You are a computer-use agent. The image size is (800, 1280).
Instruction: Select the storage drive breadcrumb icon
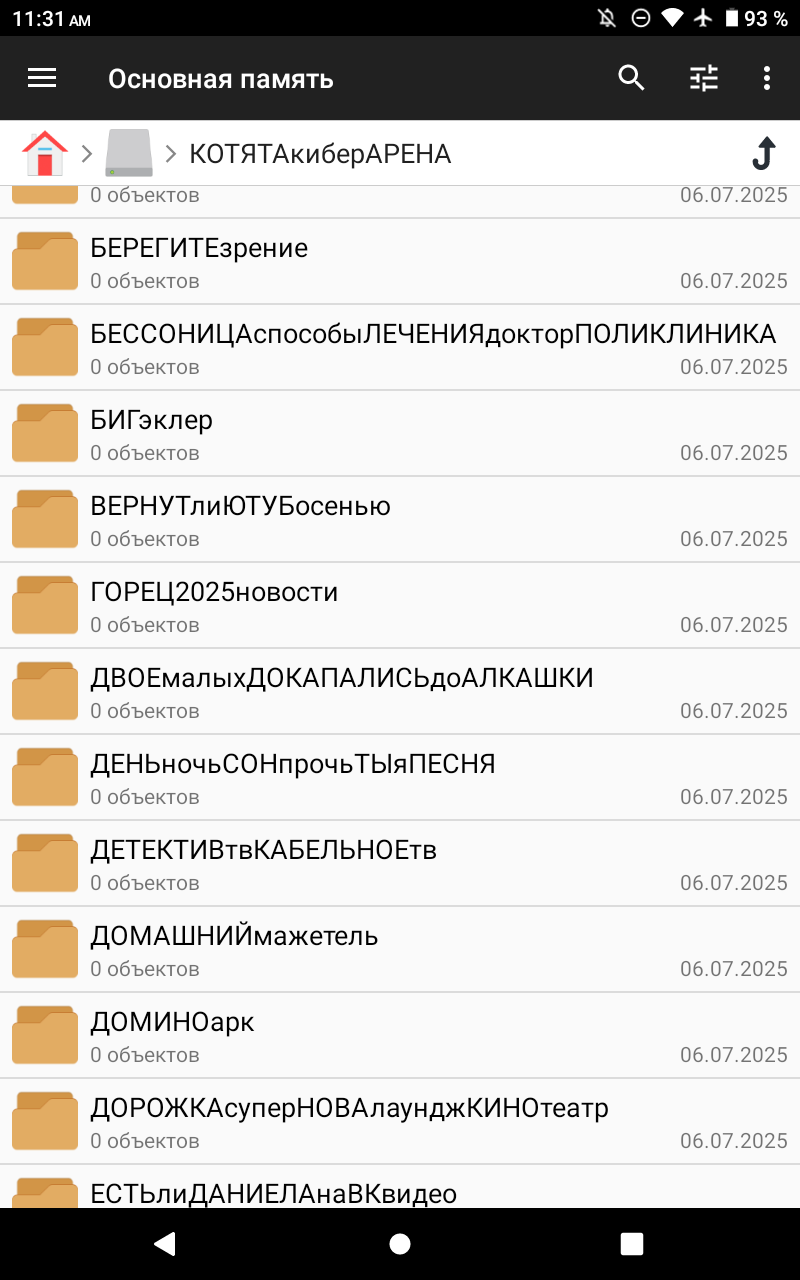tap(129, 153)
